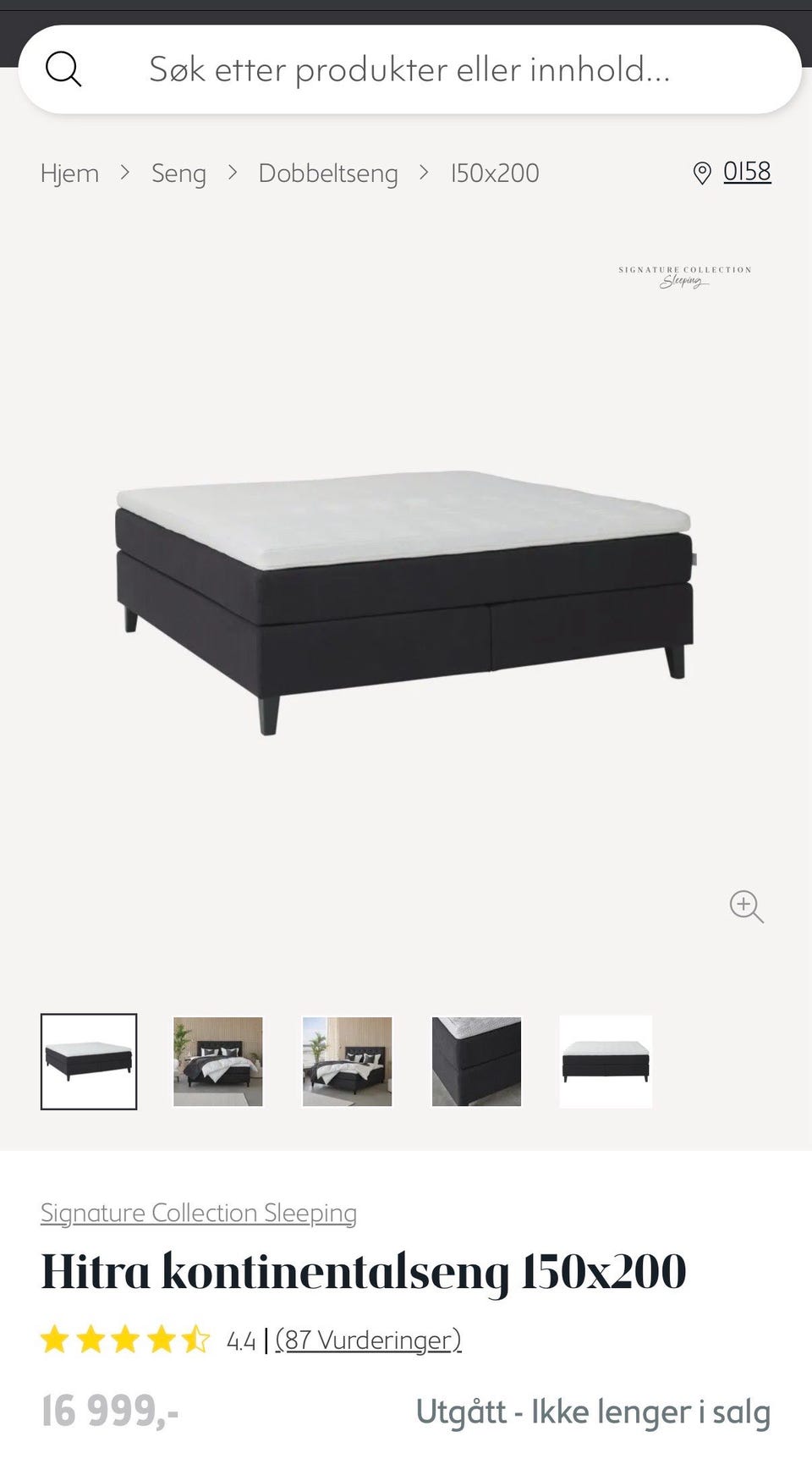Zoom in on the product image
The width and height of the screenshot is (812, 1464).
746,906
